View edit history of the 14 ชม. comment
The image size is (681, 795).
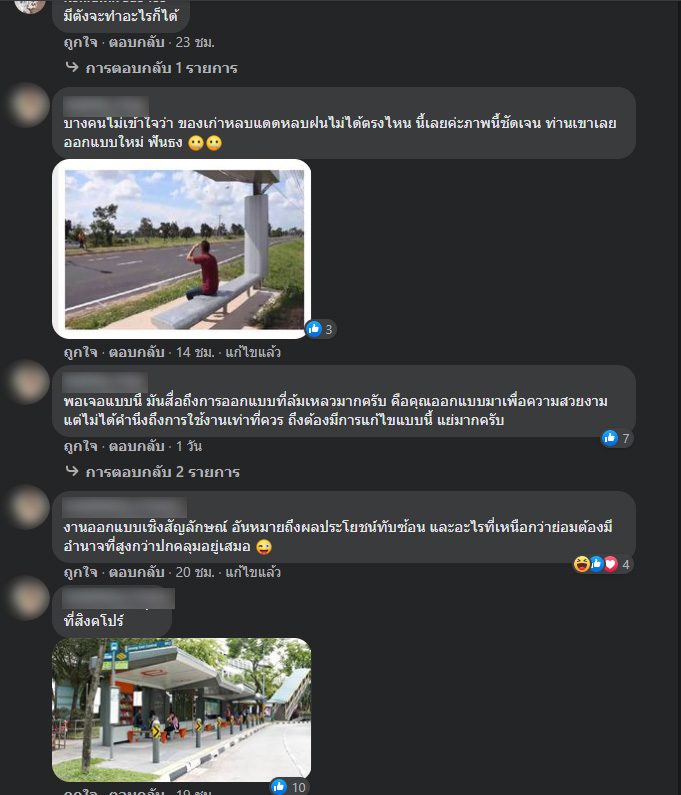click(x=253, y=352)
